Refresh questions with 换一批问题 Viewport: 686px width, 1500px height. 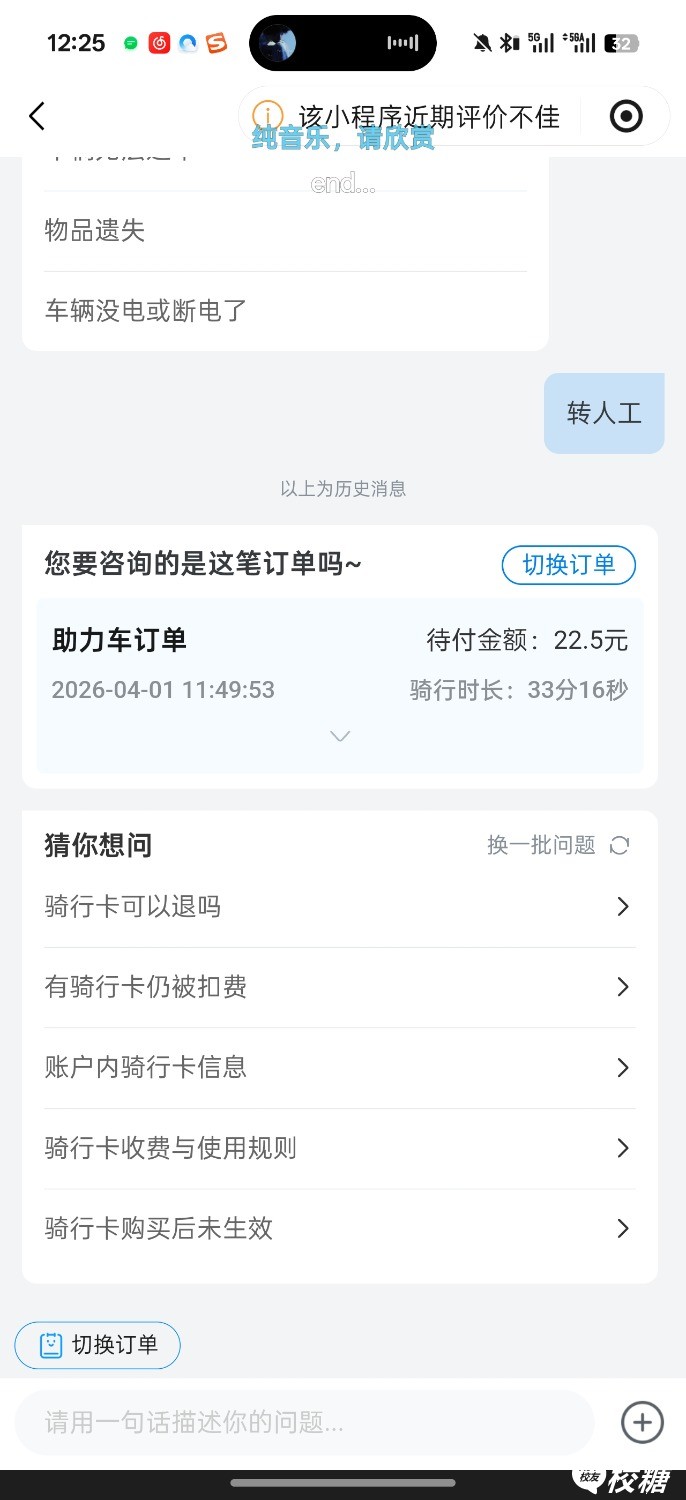[x=558, y=846]
